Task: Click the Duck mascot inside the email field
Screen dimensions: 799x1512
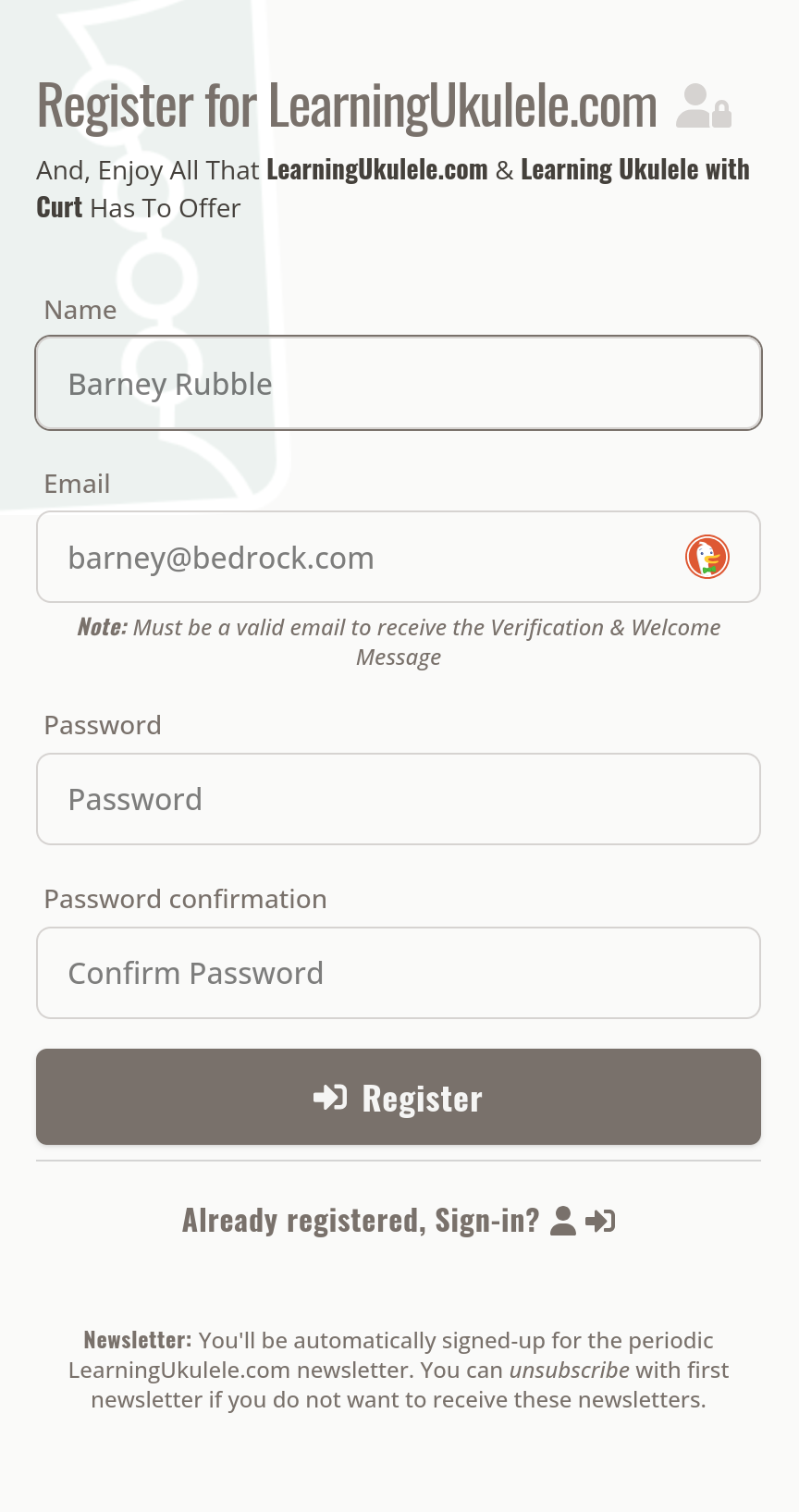Action: click(x=707, y=557)
